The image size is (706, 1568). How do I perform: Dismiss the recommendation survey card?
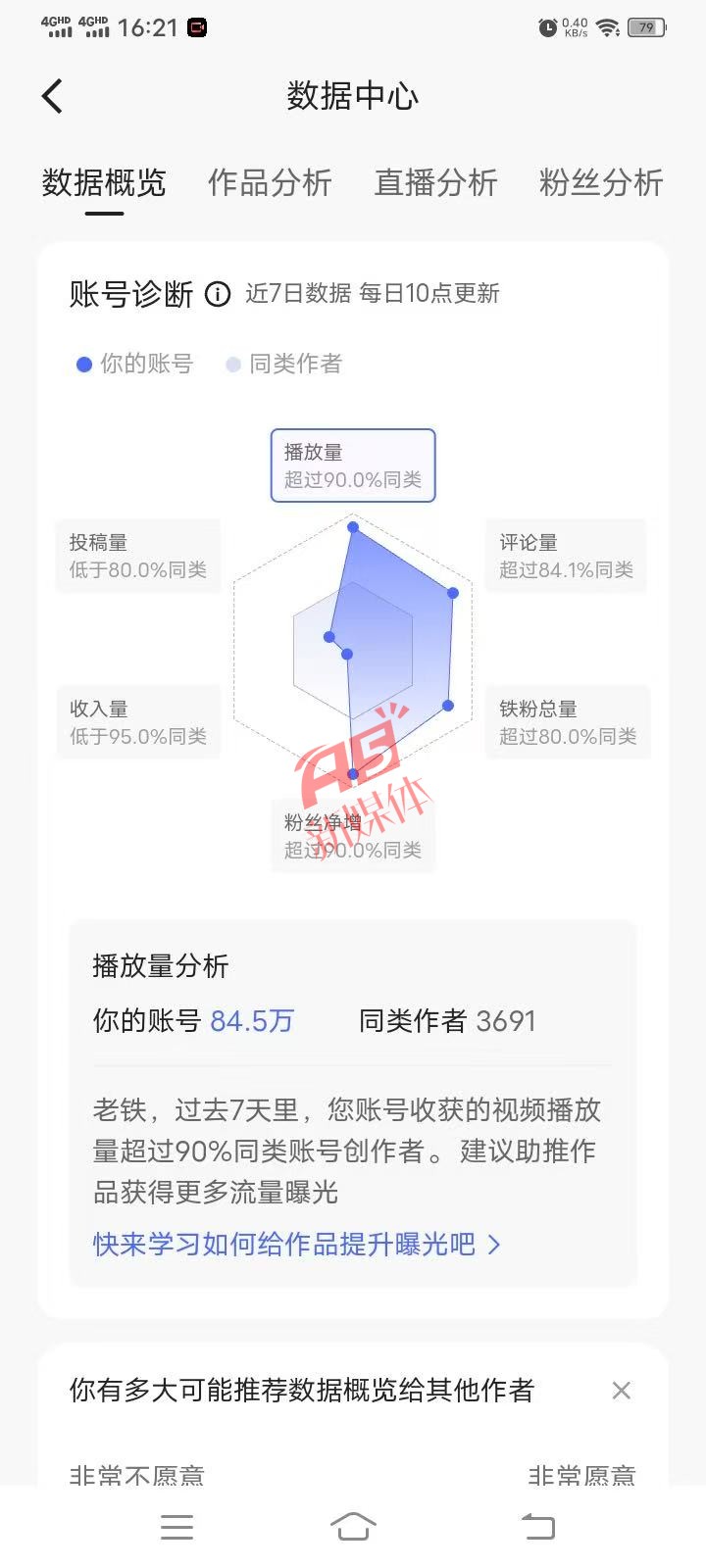click(621, 1390)
